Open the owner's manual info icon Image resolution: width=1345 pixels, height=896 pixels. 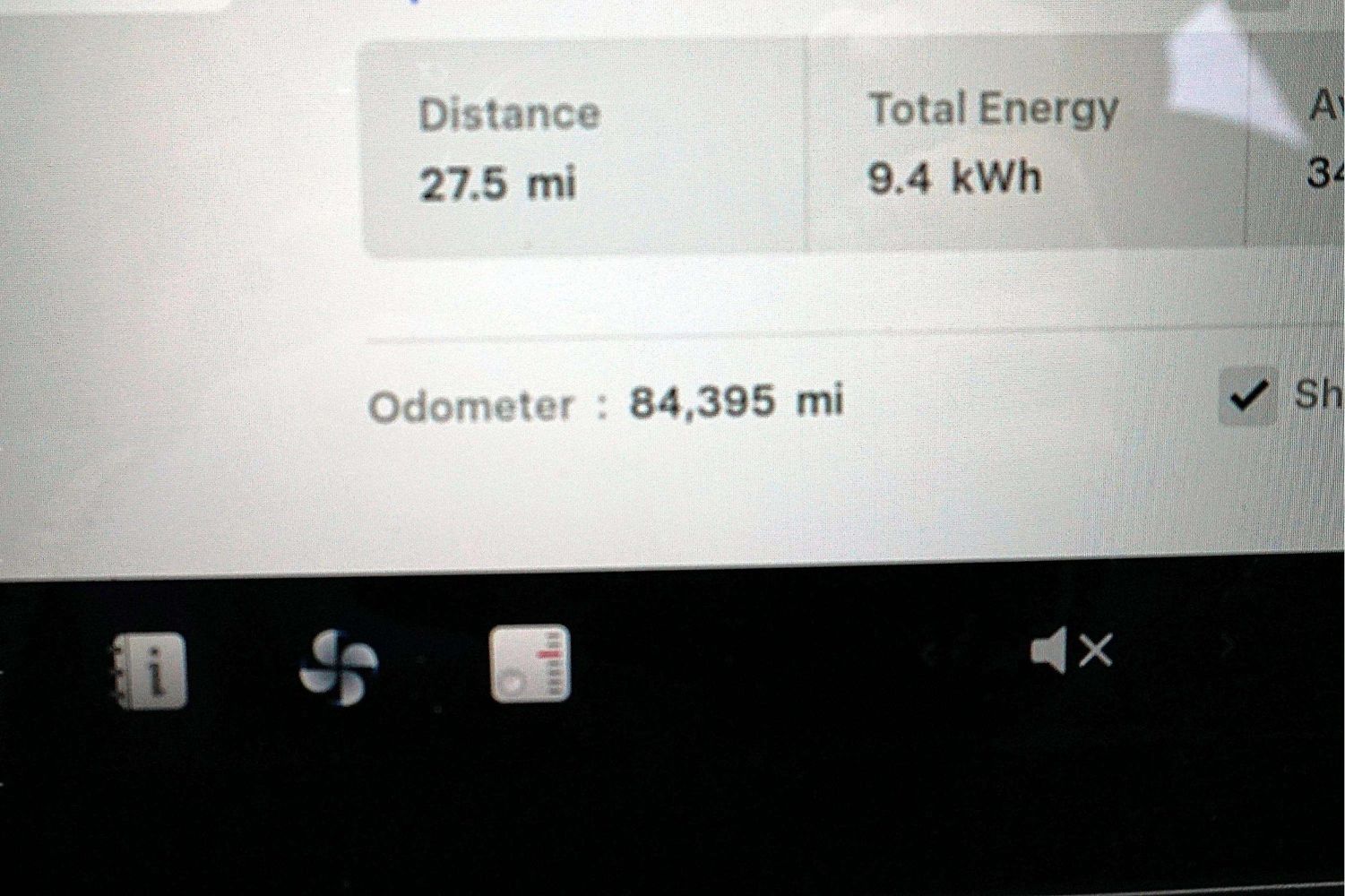click(x=151, y=669)
